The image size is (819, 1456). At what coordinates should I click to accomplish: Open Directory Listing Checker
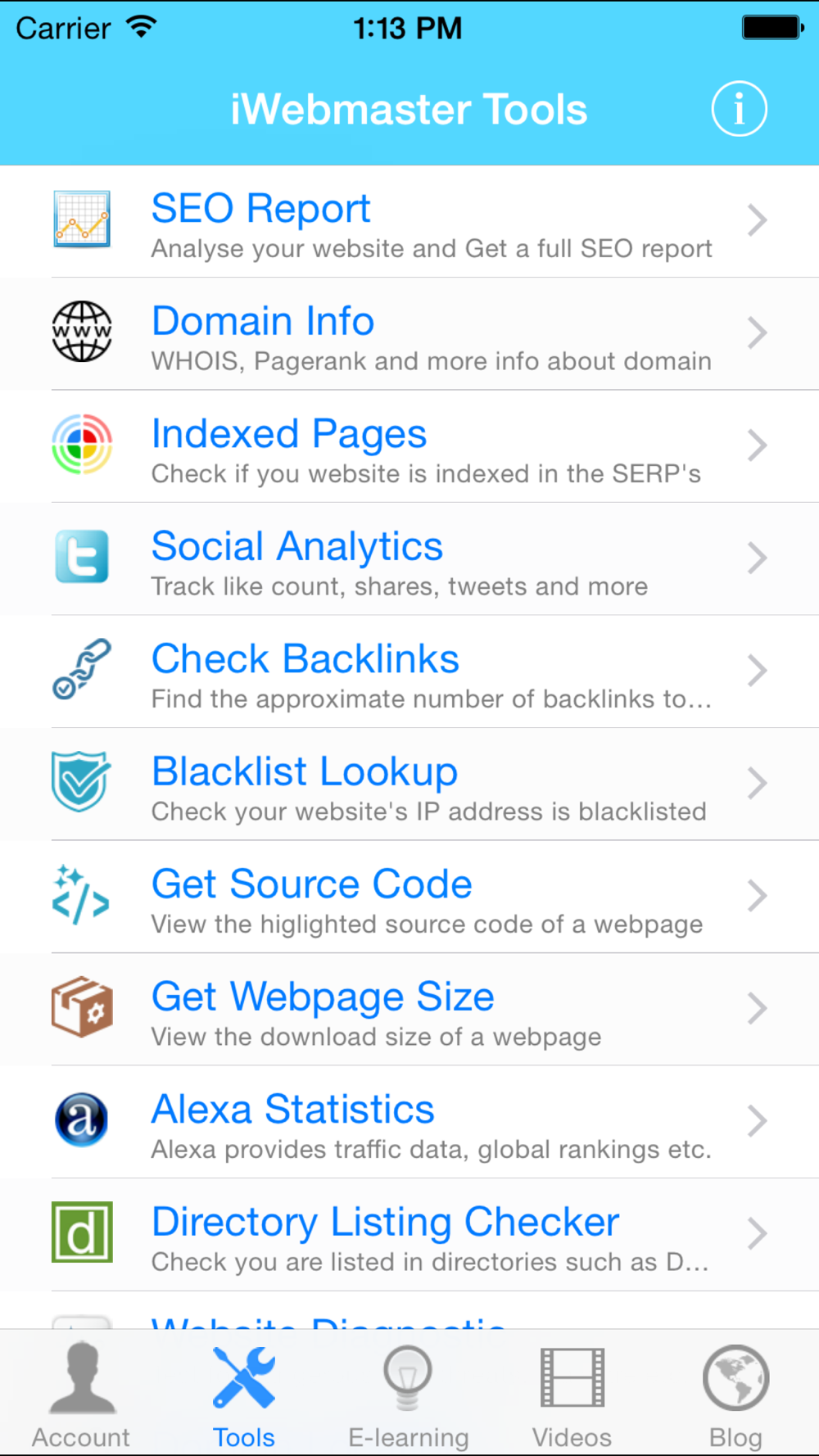409,1235
